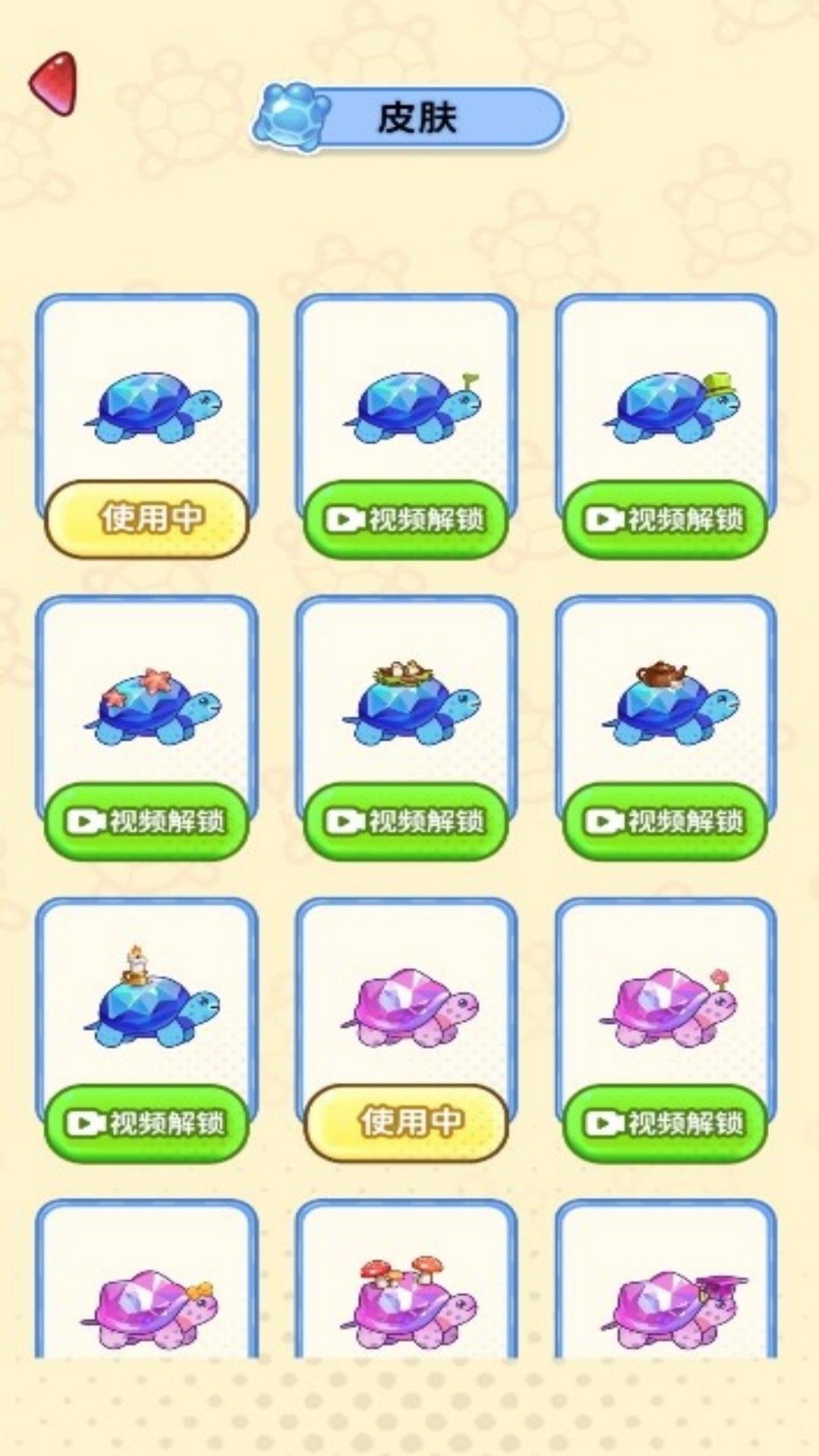The image size is (819, 1456).
Task: Tap the video icon on bird-nest turtle's unlock button
Action: click(345, 819)
